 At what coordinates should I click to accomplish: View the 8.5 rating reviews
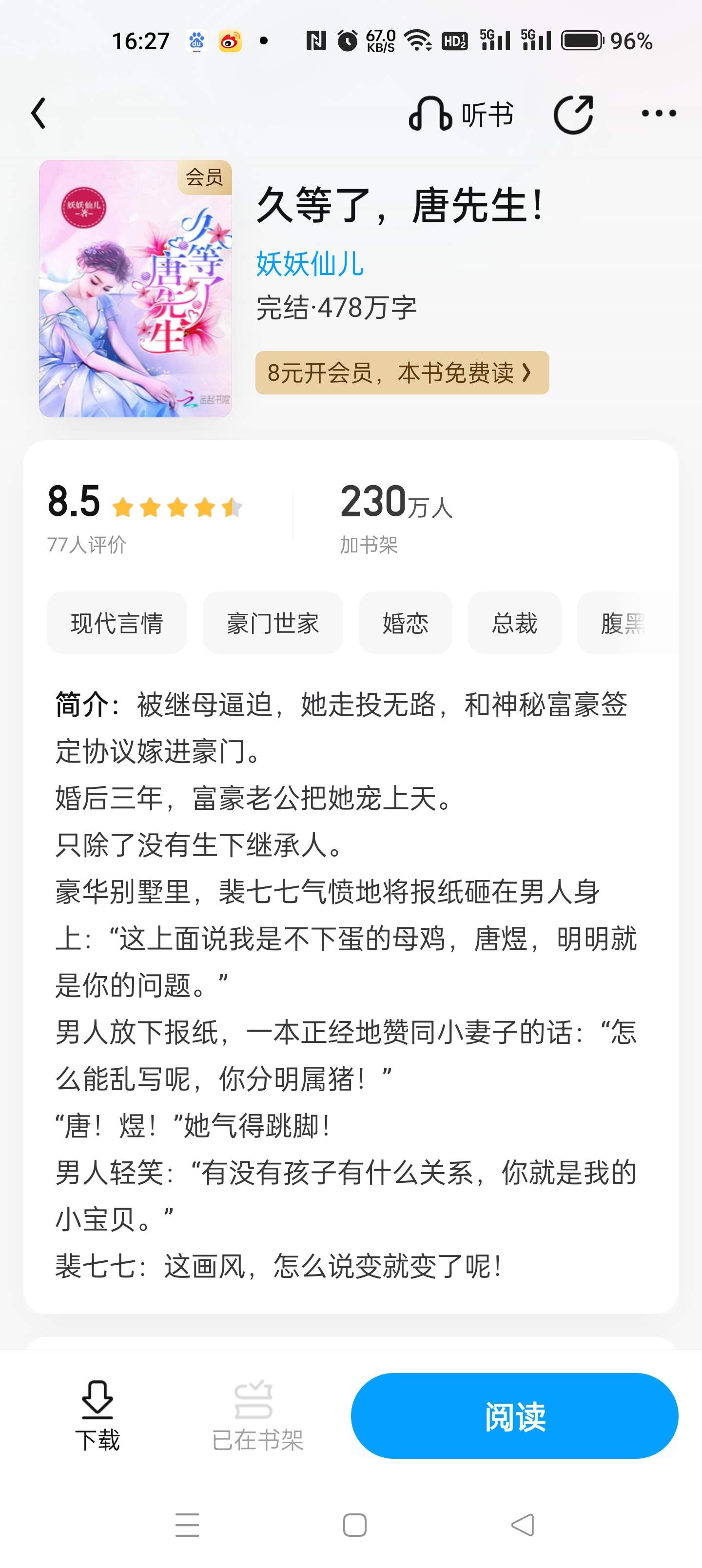(145, 516)
